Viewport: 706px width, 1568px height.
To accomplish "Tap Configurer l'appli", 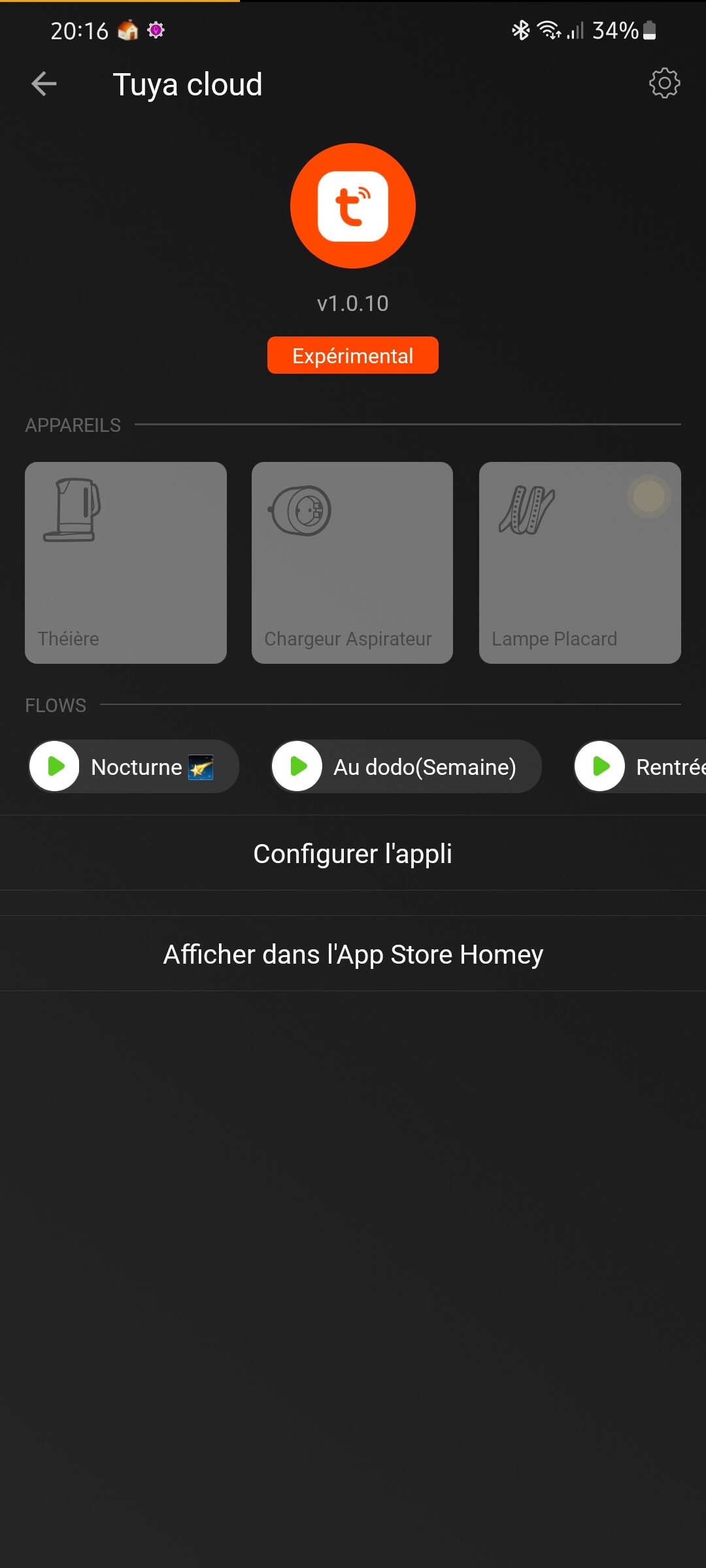I will [x=353, y=853].
